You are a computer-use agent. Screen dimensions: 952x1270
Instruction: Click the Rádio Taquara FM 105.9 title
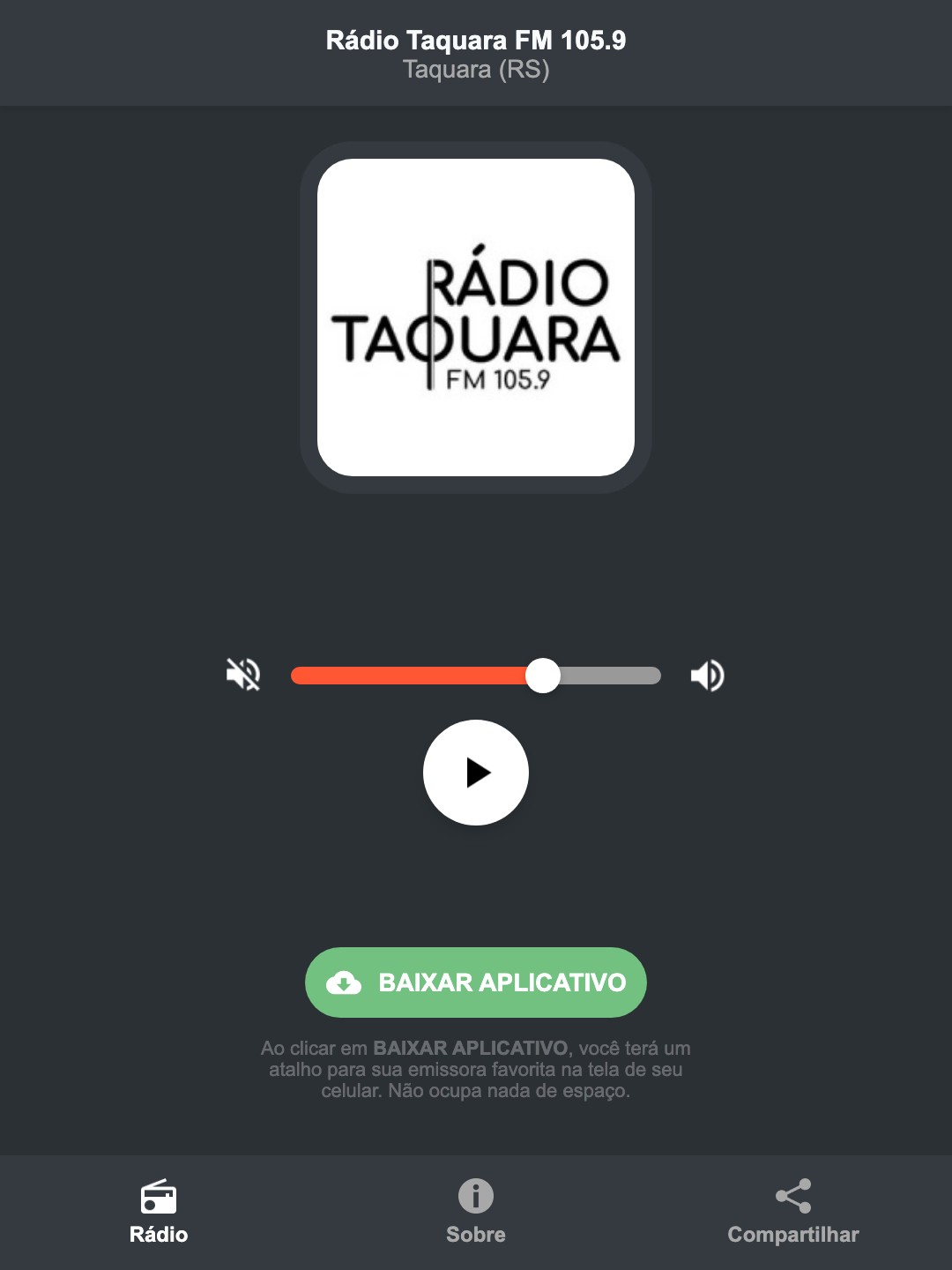[x=475, y=40]
